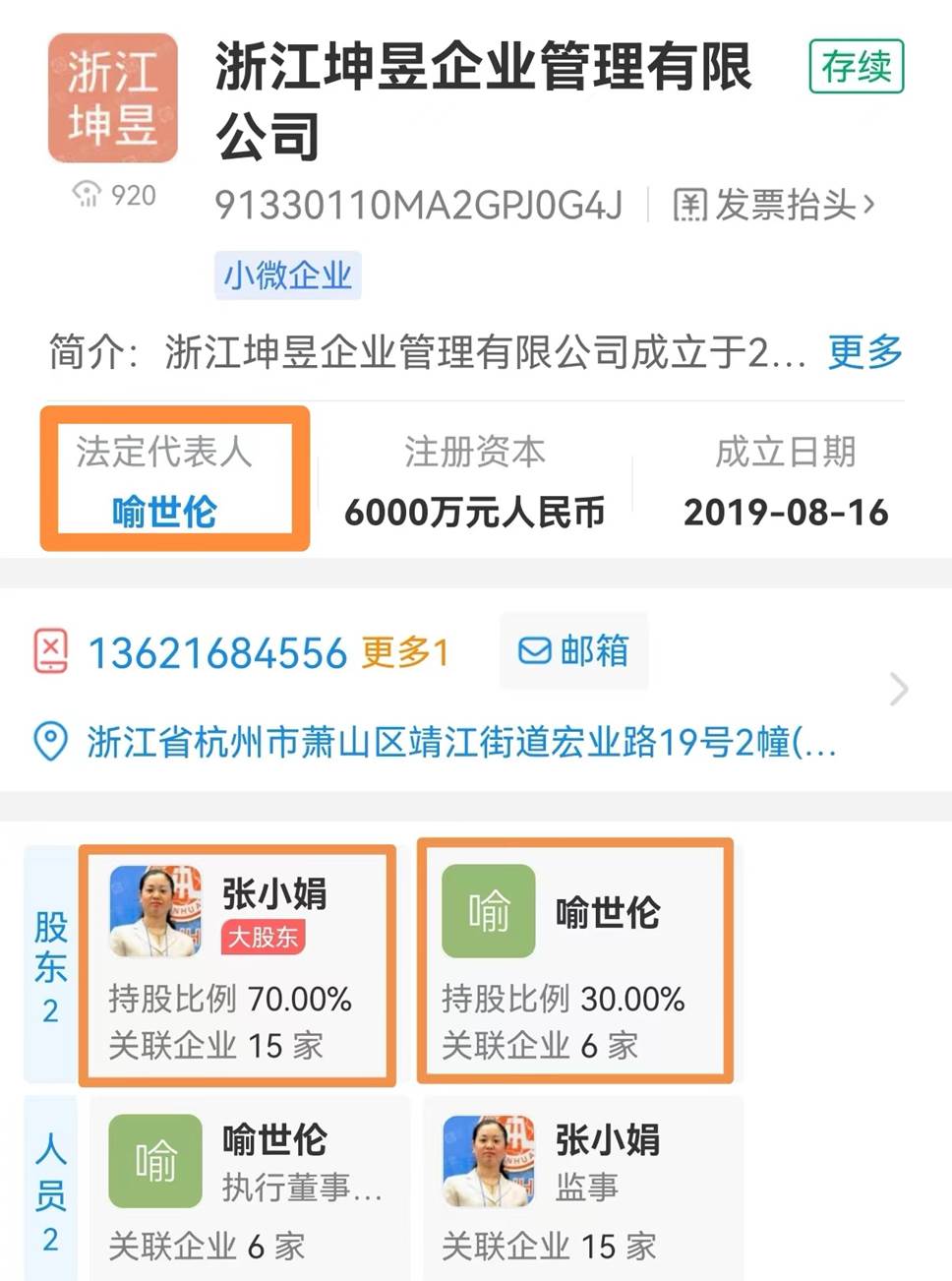952x1281 pixels.
Task: Open legal representative 喻世伦's profile
Action: click(x=164, y=513)
